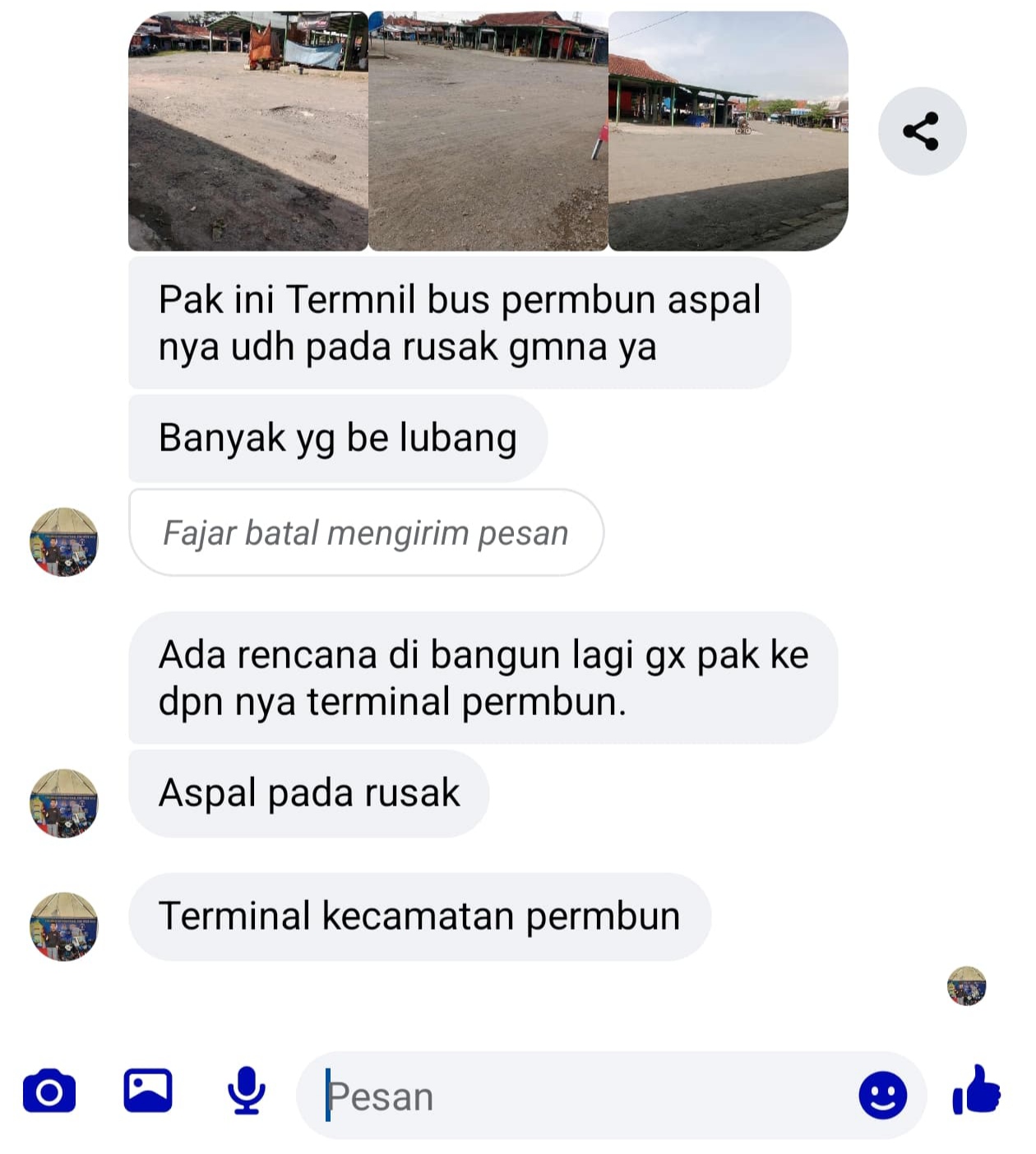The height and width of the screenshot is (1154, 1036).
Task: Open sender avatar beside 'Terminal kecamatan permbun'
Action: pos(64,926)
